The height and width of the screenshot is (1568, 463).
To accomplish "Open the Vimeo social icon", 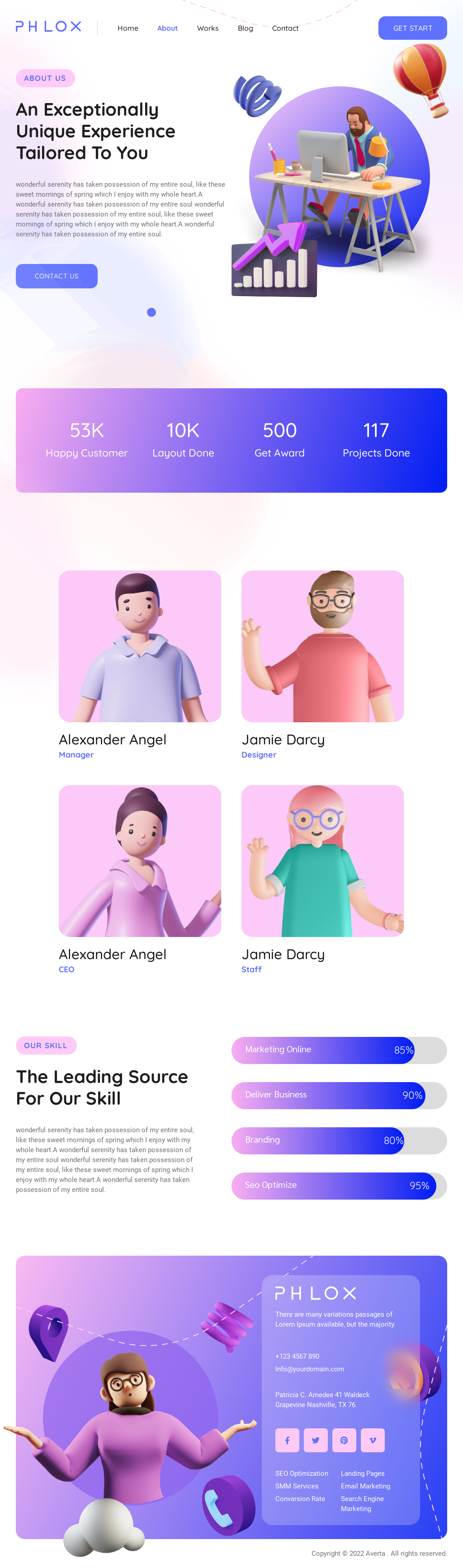I will click(372, 1440).
